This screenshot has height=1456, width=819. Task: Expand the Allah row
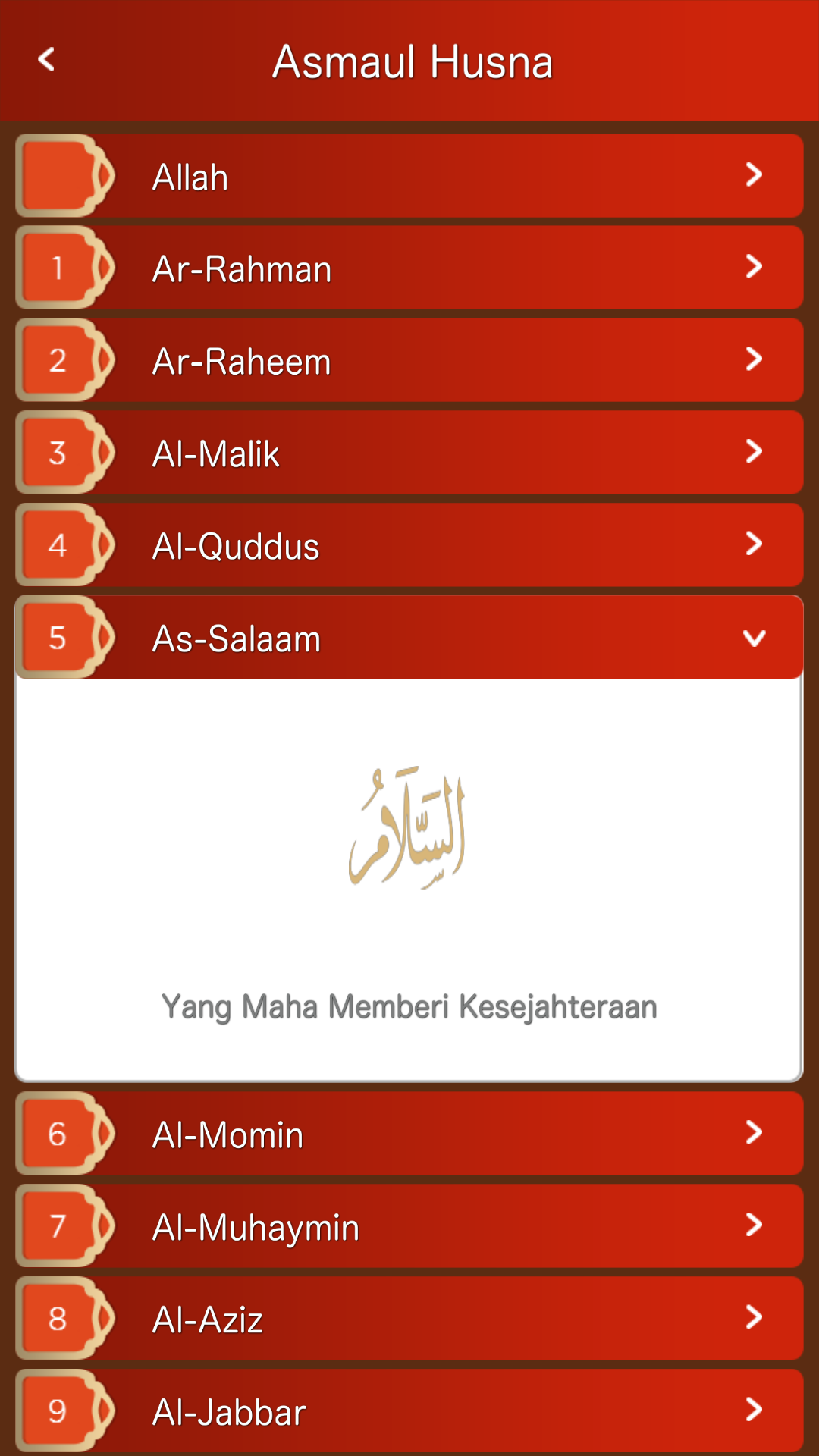[x=409, y=176]
